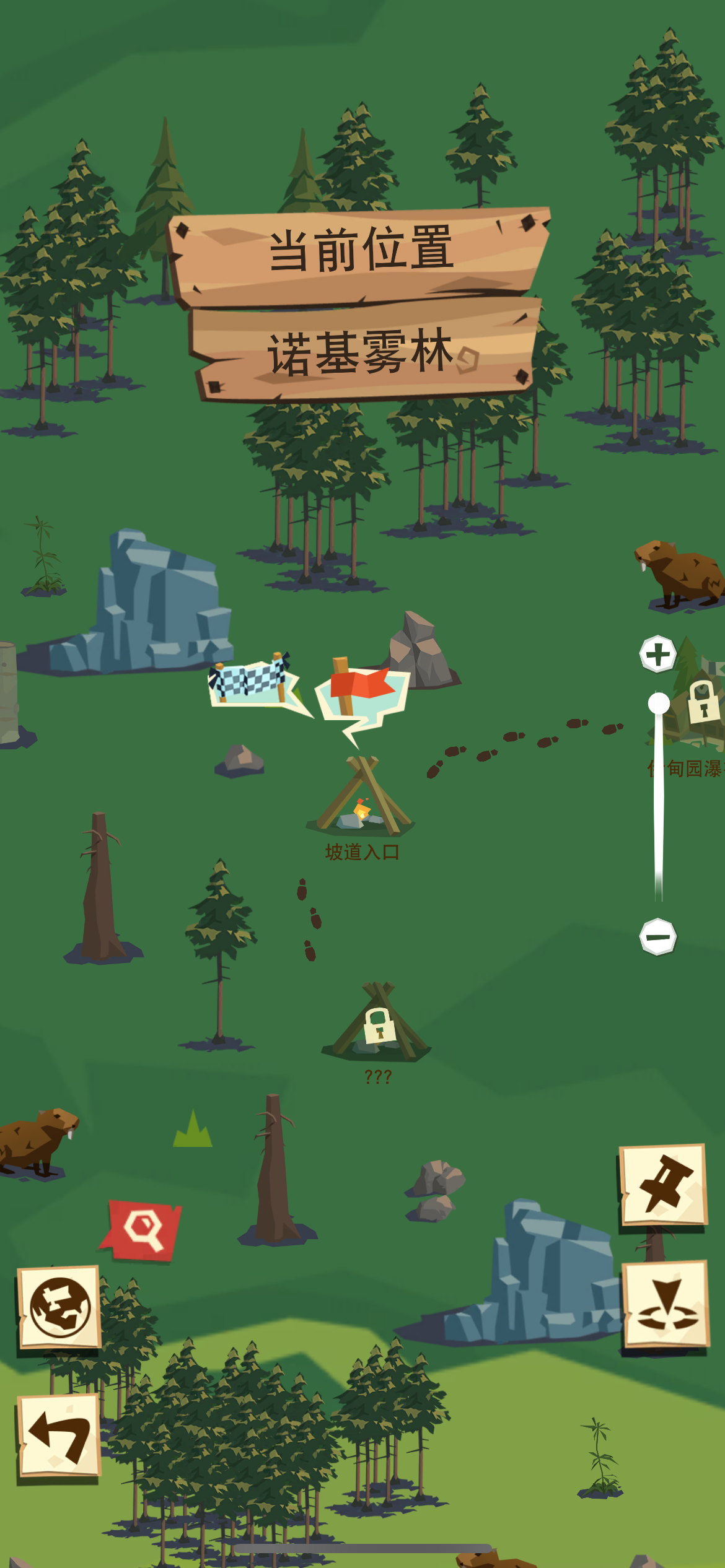Open the world globe map button

click(x=60, y=1307)
